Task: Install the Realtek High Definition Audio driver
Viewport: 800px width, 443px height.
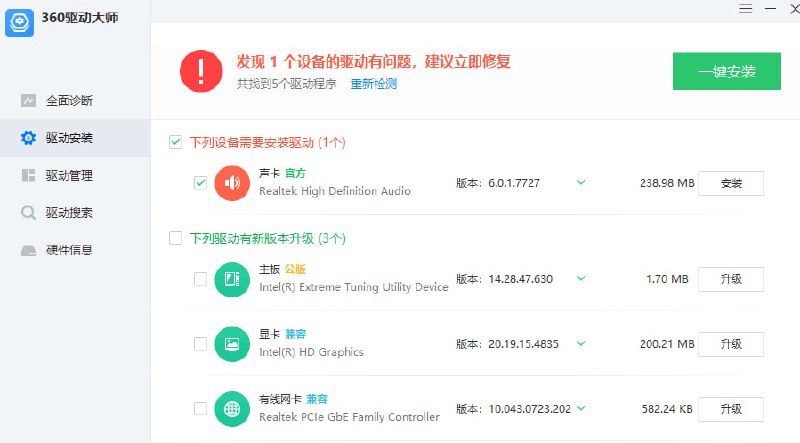Action: point(730,183)
